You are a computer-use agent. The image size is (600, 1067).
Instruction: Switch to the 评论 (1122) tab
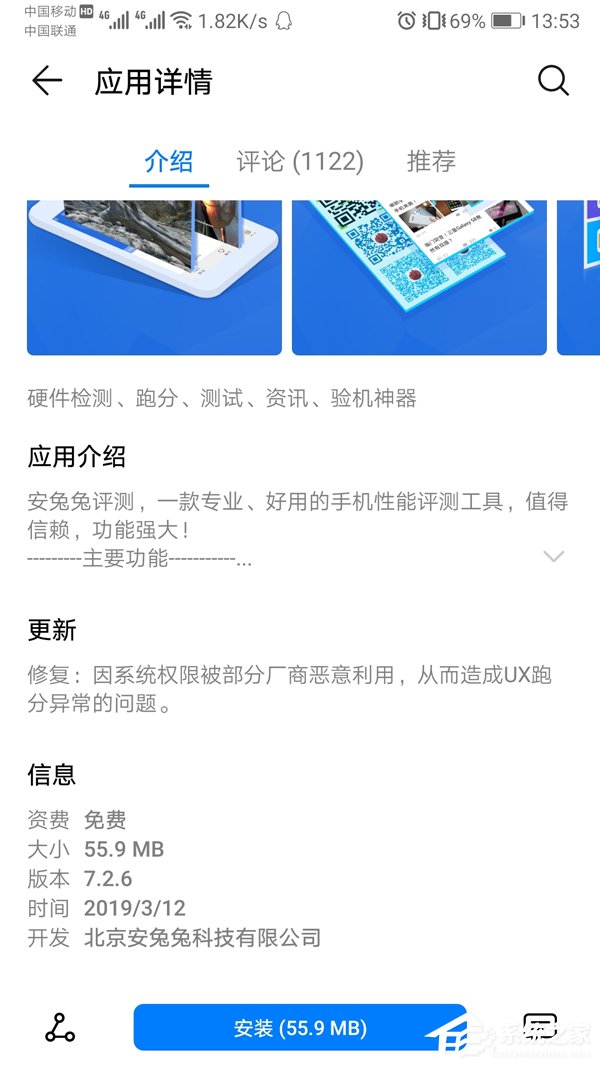[x=300, y=161]
